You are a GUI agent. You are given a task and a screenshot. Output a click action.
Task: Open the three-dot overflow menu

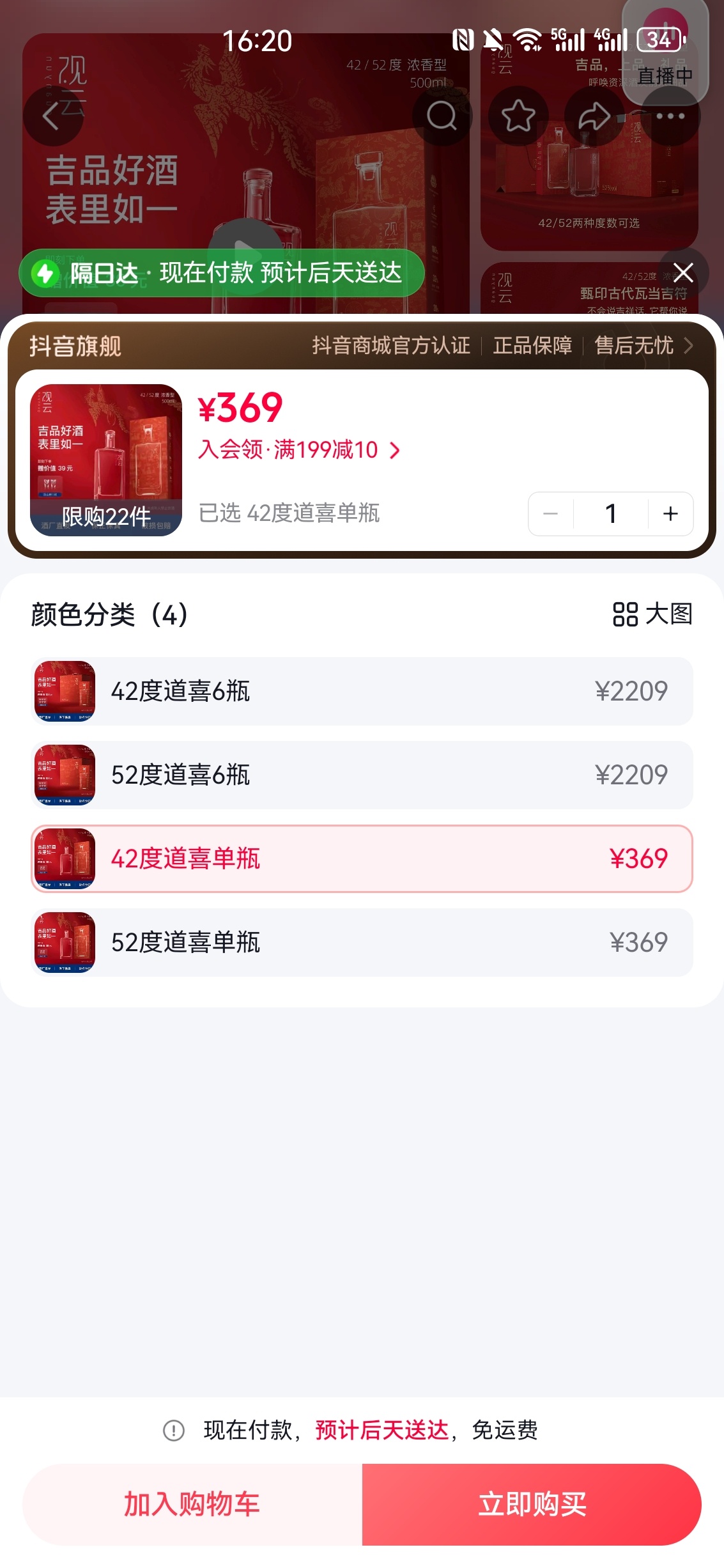pyautogui.click(x=670, y=116)
